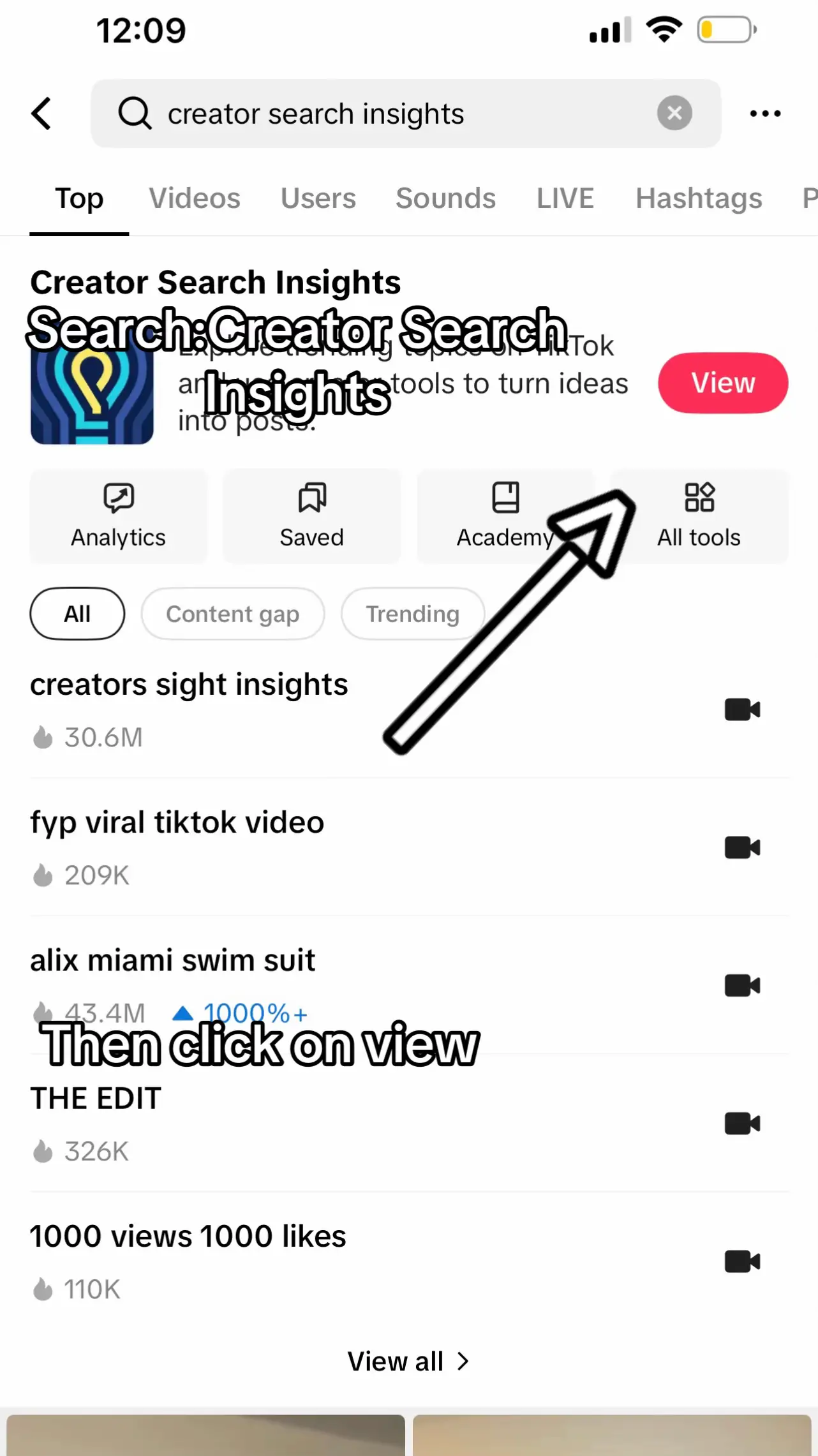Switch to the Hashtags tab
This screenshot has width=818, height=1456.
click(699, 198)
